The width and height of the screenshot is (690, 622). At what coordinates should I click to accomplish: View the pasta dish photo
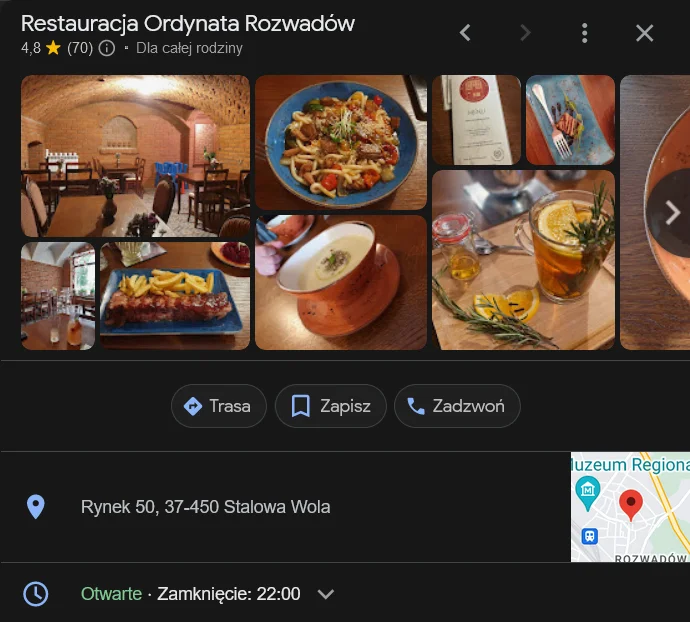tap(340, 142)
